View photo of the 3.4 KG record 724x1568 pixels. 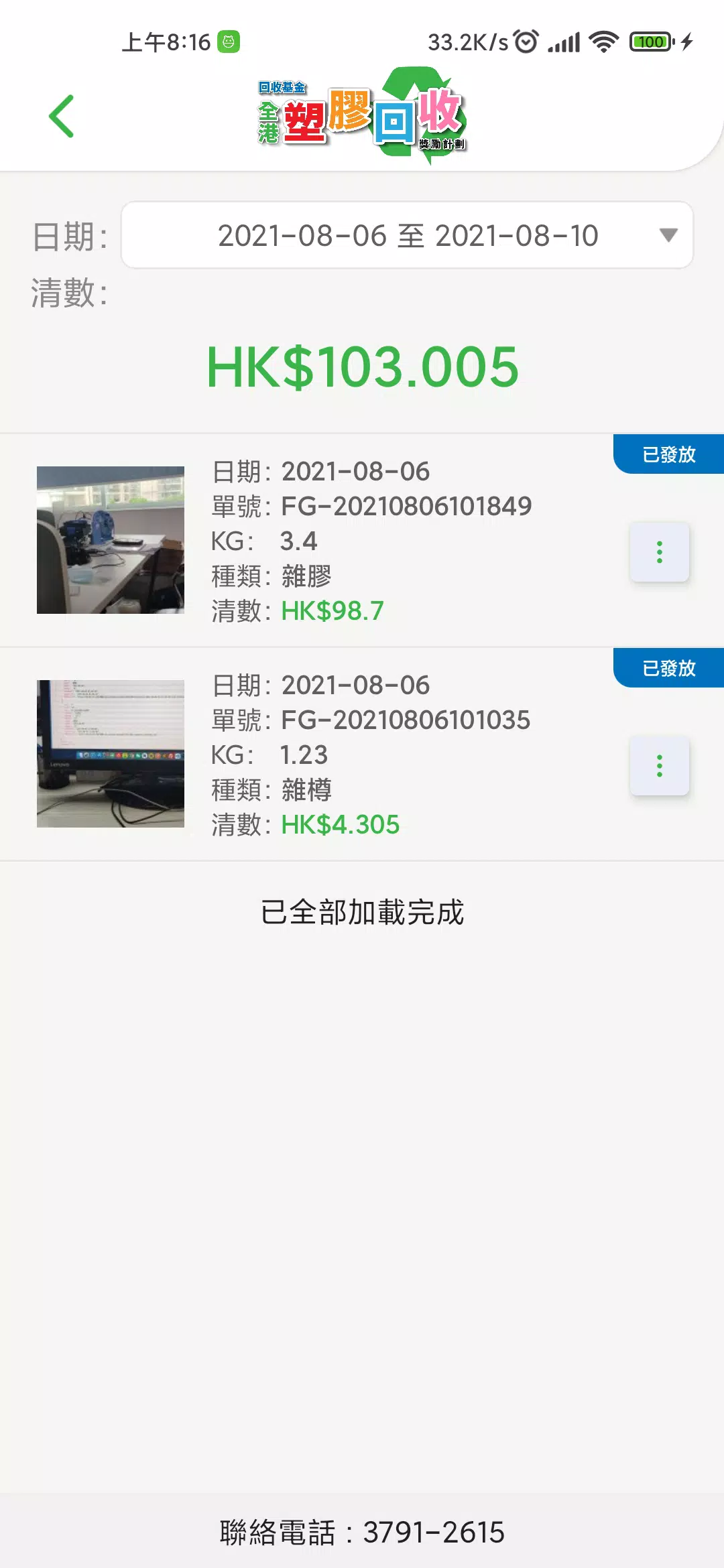[111, 540]
